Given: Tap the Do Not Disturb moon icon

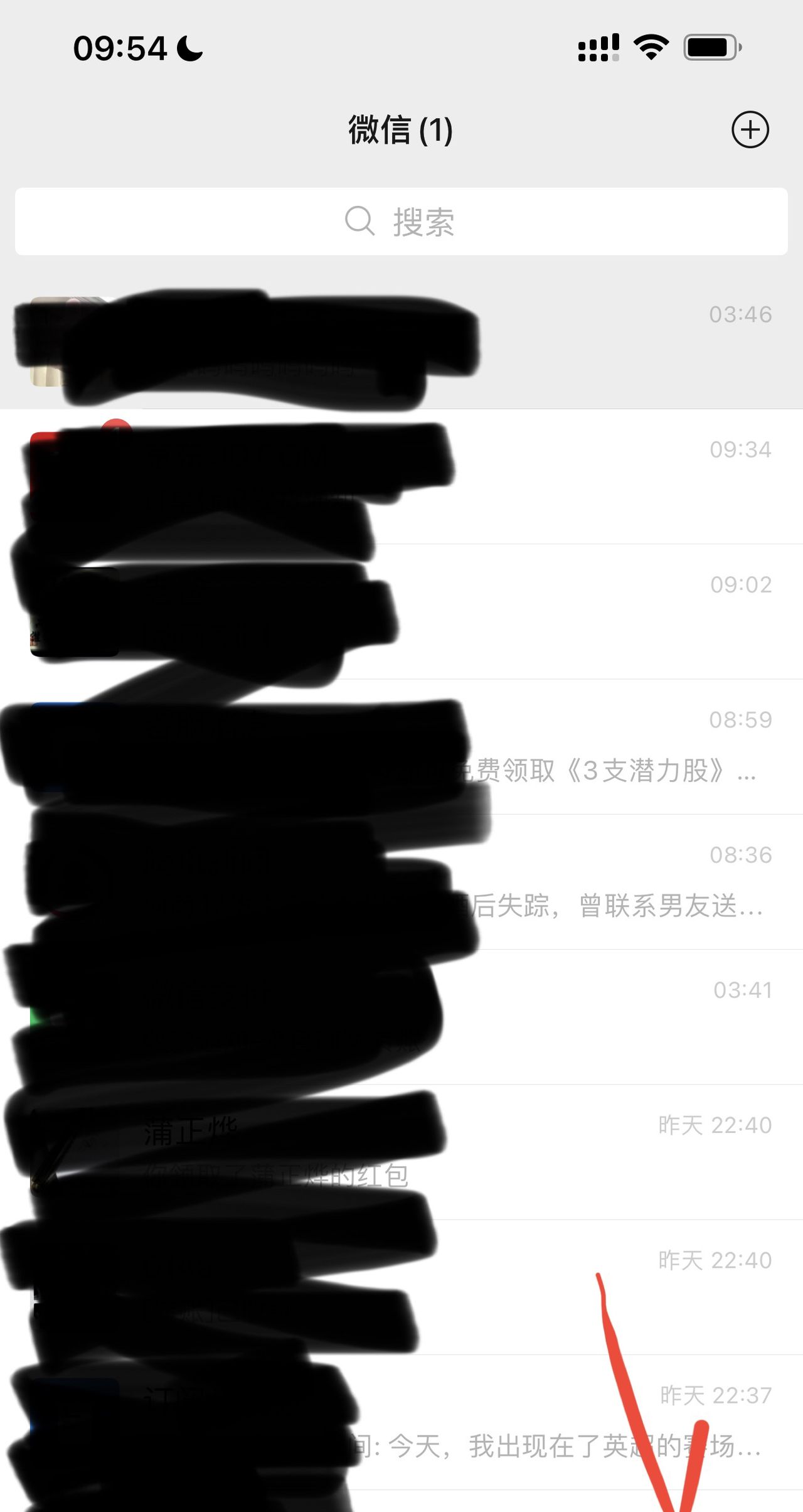Looking at the screenshot, I should pyautogui.click(x=189, y=48).
